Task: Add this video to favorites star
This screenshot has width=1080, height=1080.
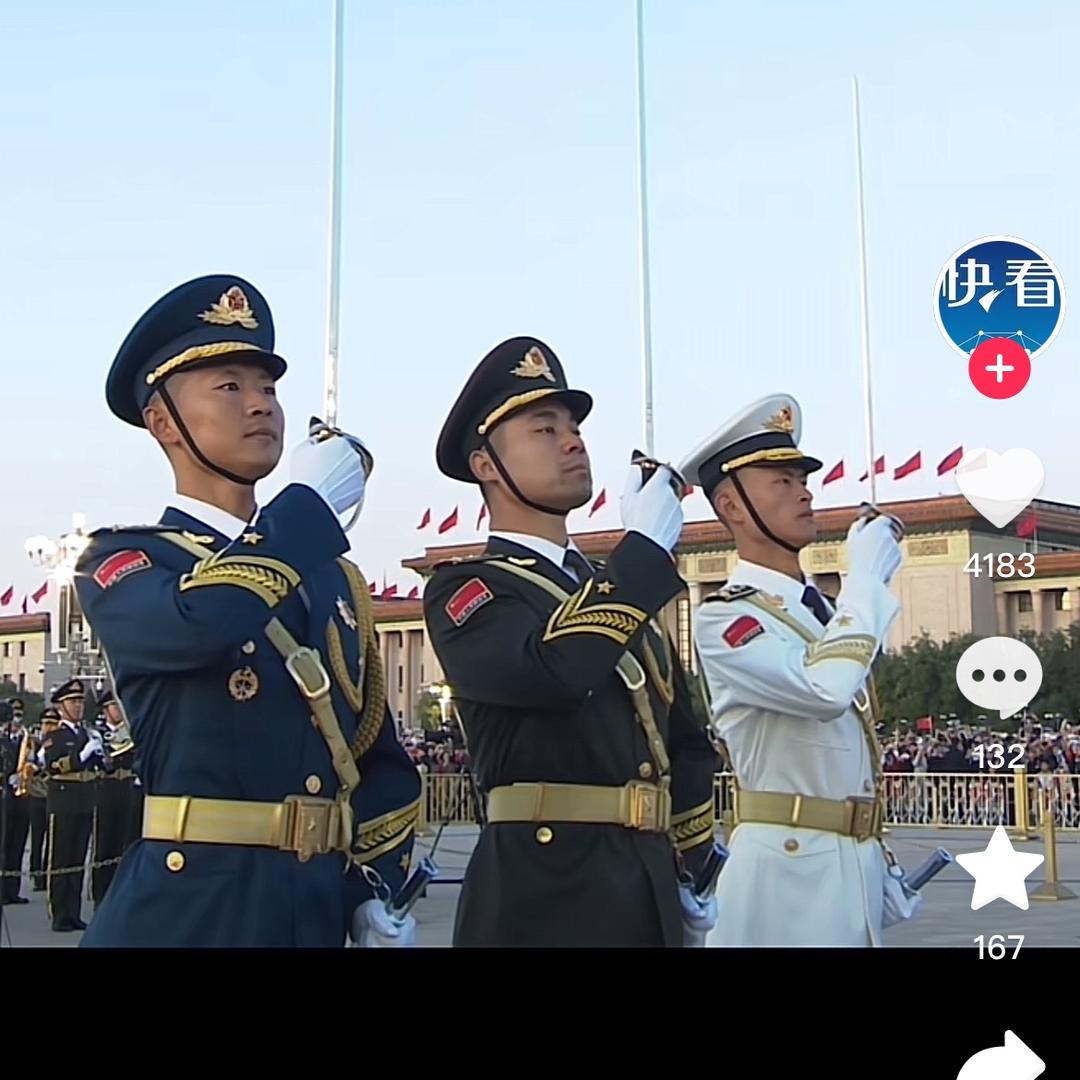Action: [x=999, y=869]
